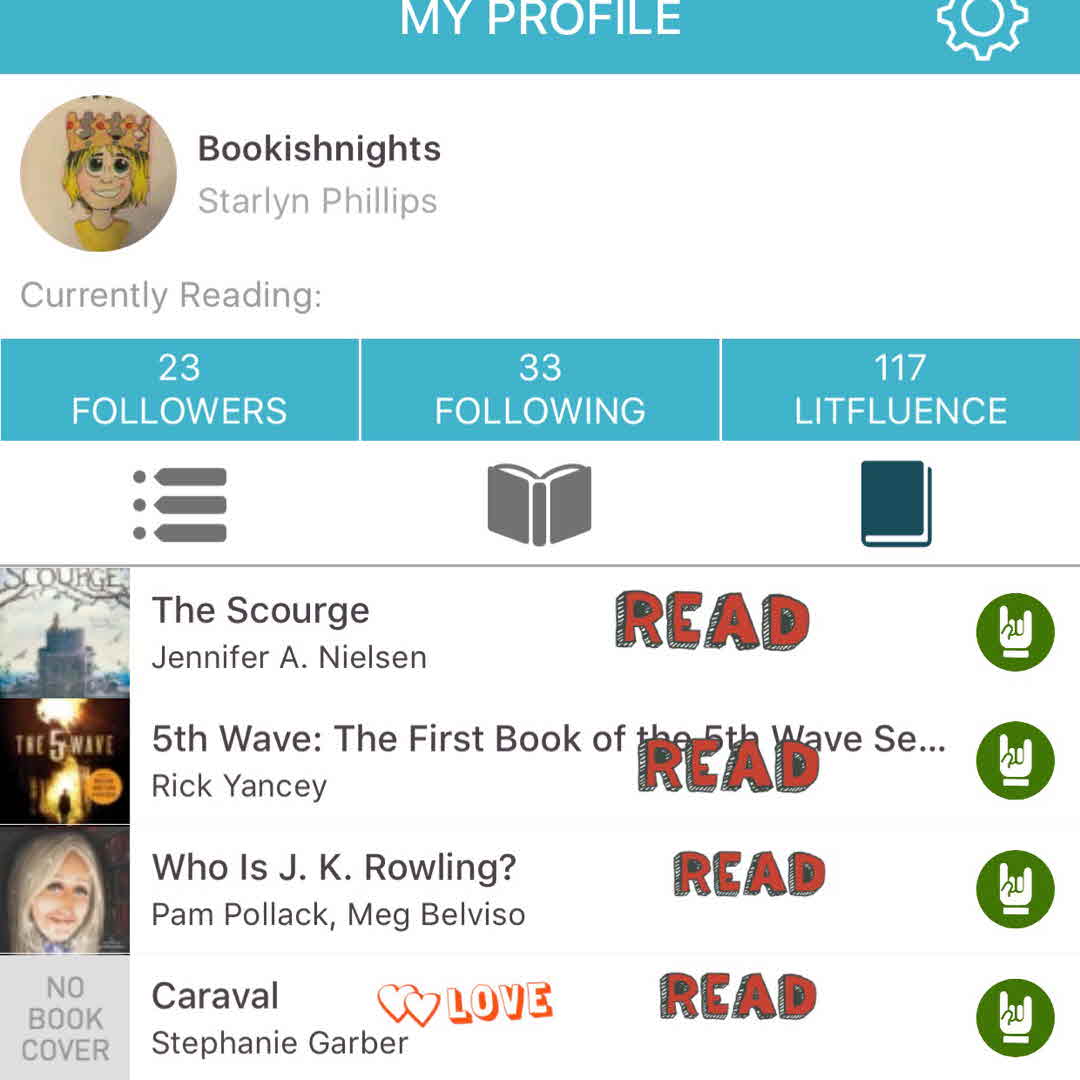
Task: Open The Scourge book entry
Action: point(260,632)
